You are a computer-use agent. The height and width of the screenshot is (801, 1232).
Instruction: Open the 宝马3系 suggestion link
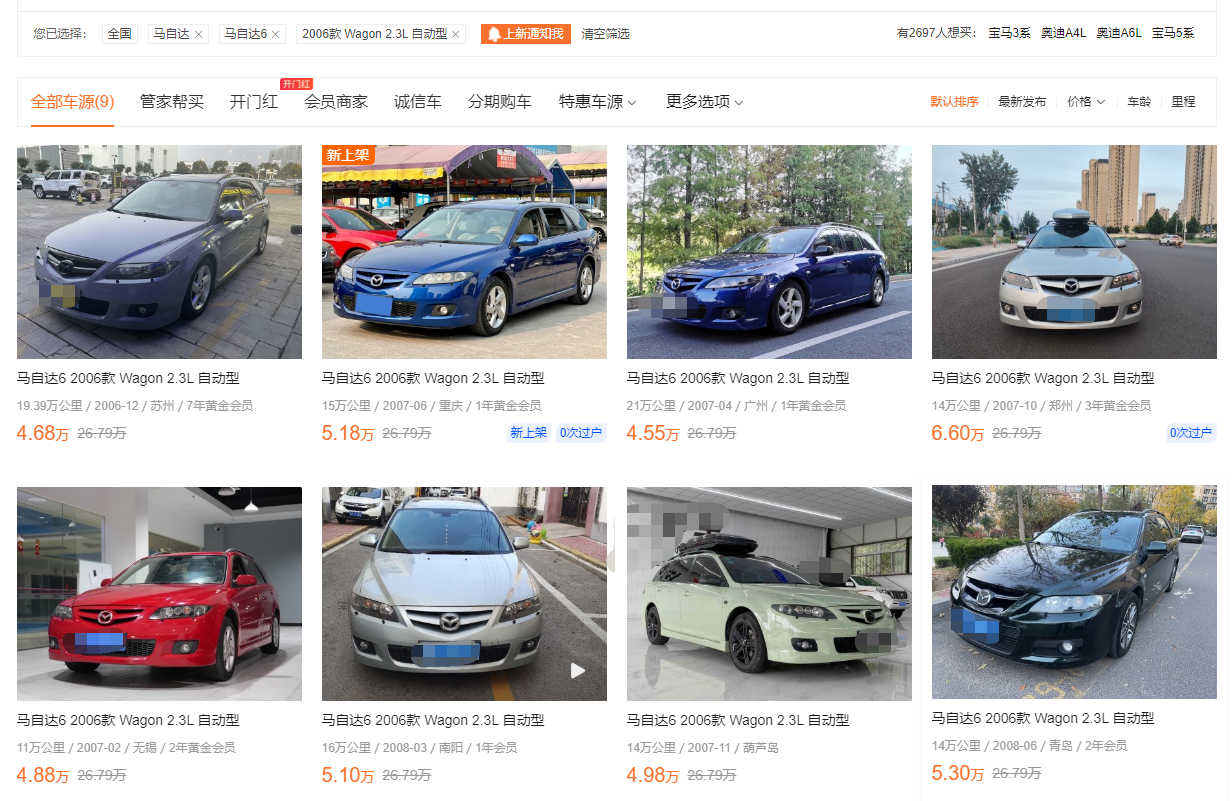click(x=1009, y=33)
